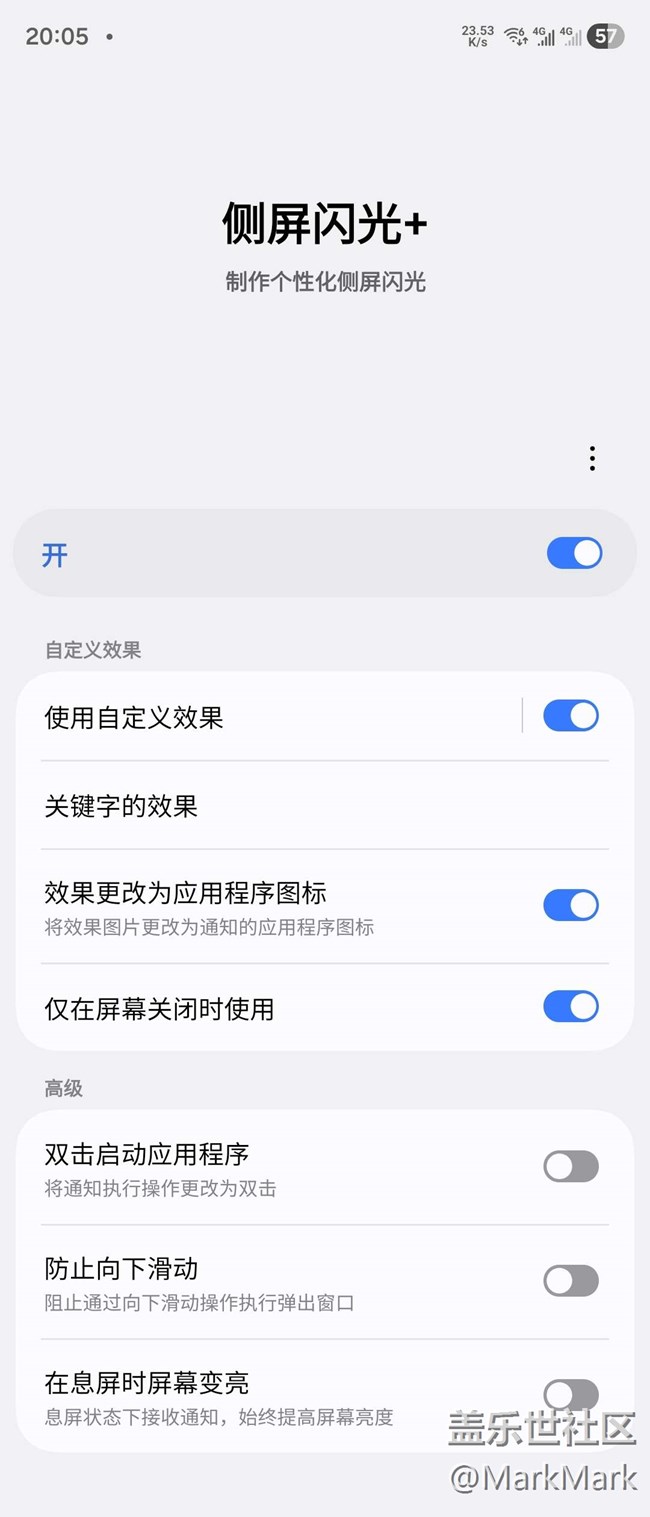Disable the 使用自定义效果 switch
Screen dimensions: 650x1517
(x=571, y=716)
